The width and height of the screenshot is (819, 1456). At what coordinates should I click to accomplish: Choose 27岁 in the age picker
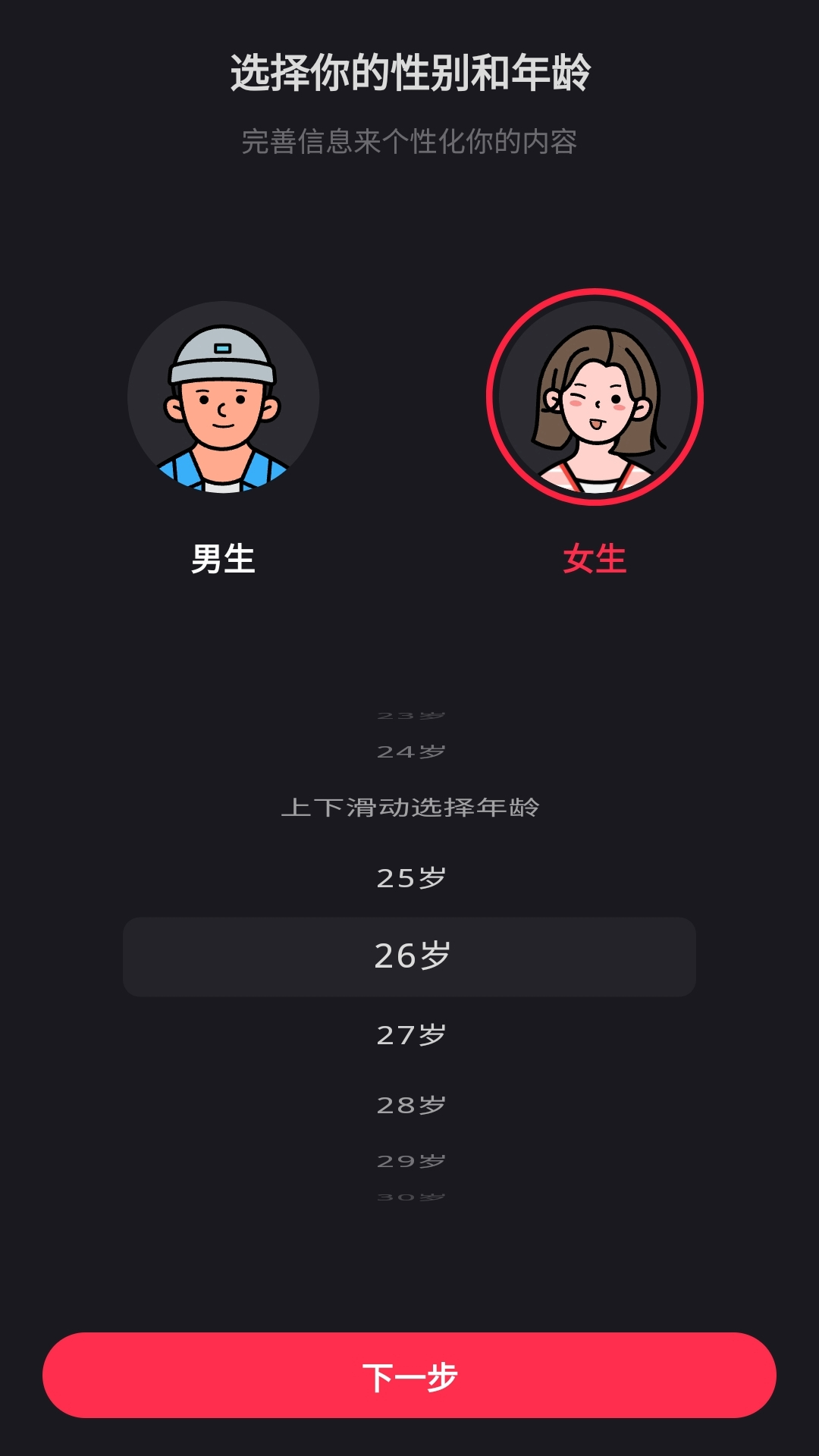tap(410, 1035)
